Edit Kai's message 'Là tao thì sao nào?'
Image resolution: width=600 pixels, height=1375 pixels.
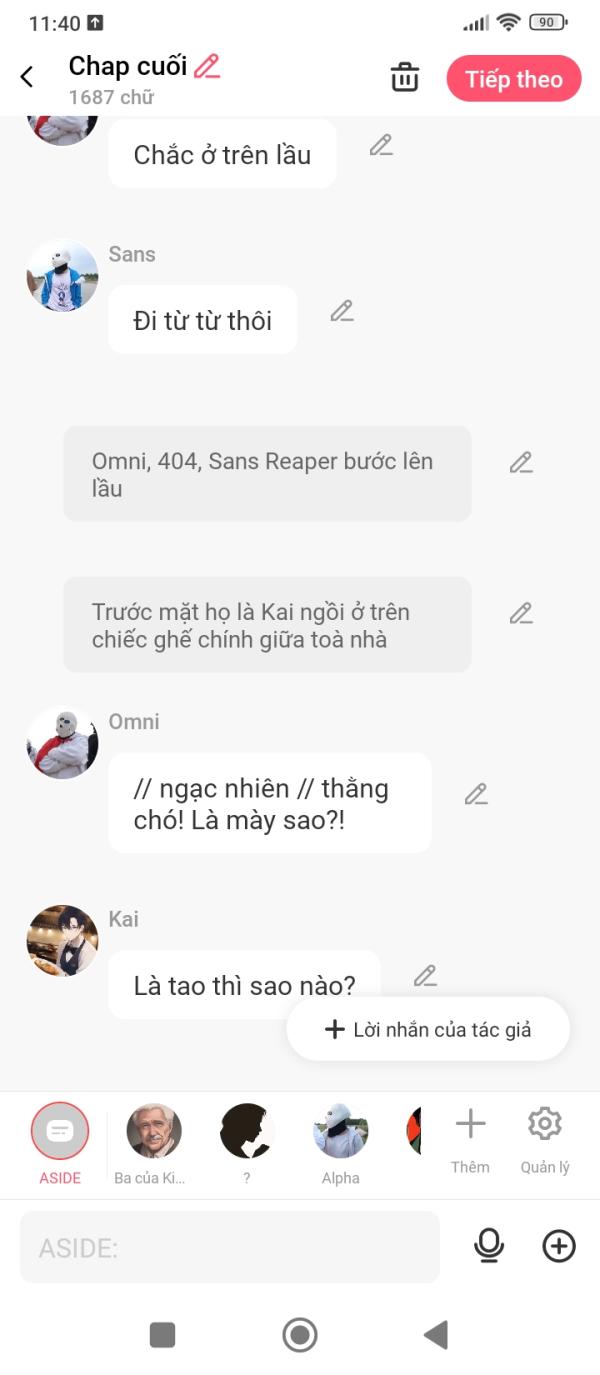425,976
